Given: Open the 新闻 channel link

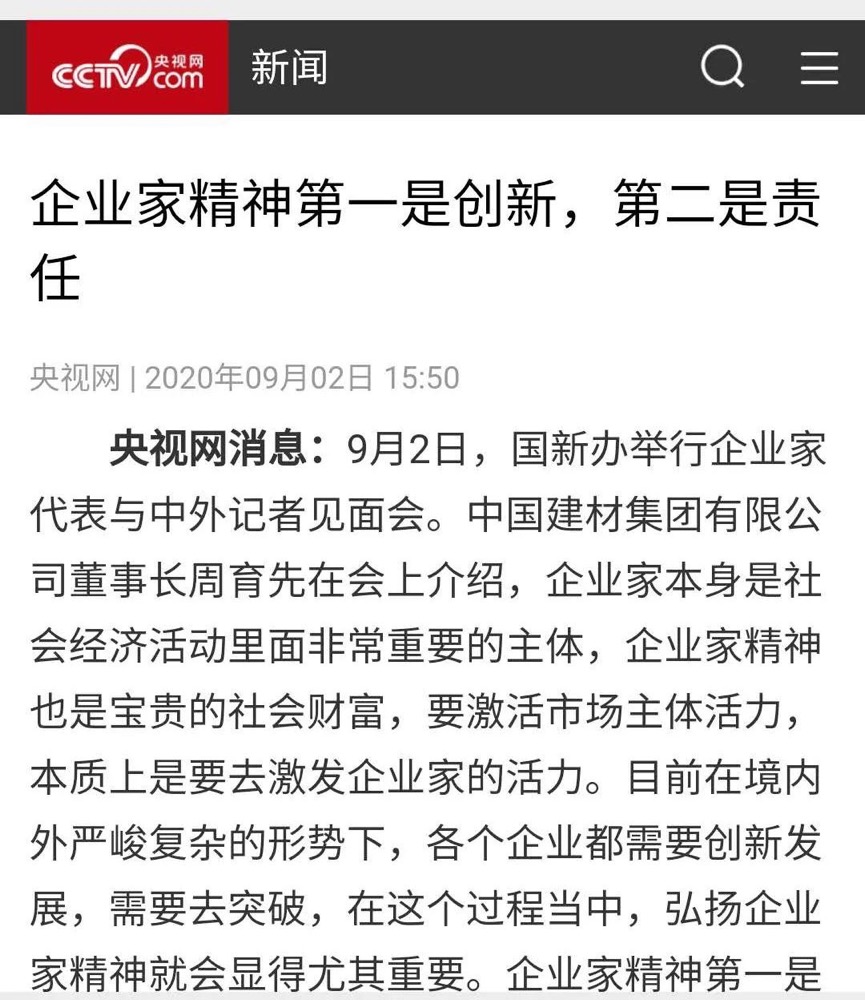Looking at the screenshot, I should (x=288, y=68).
